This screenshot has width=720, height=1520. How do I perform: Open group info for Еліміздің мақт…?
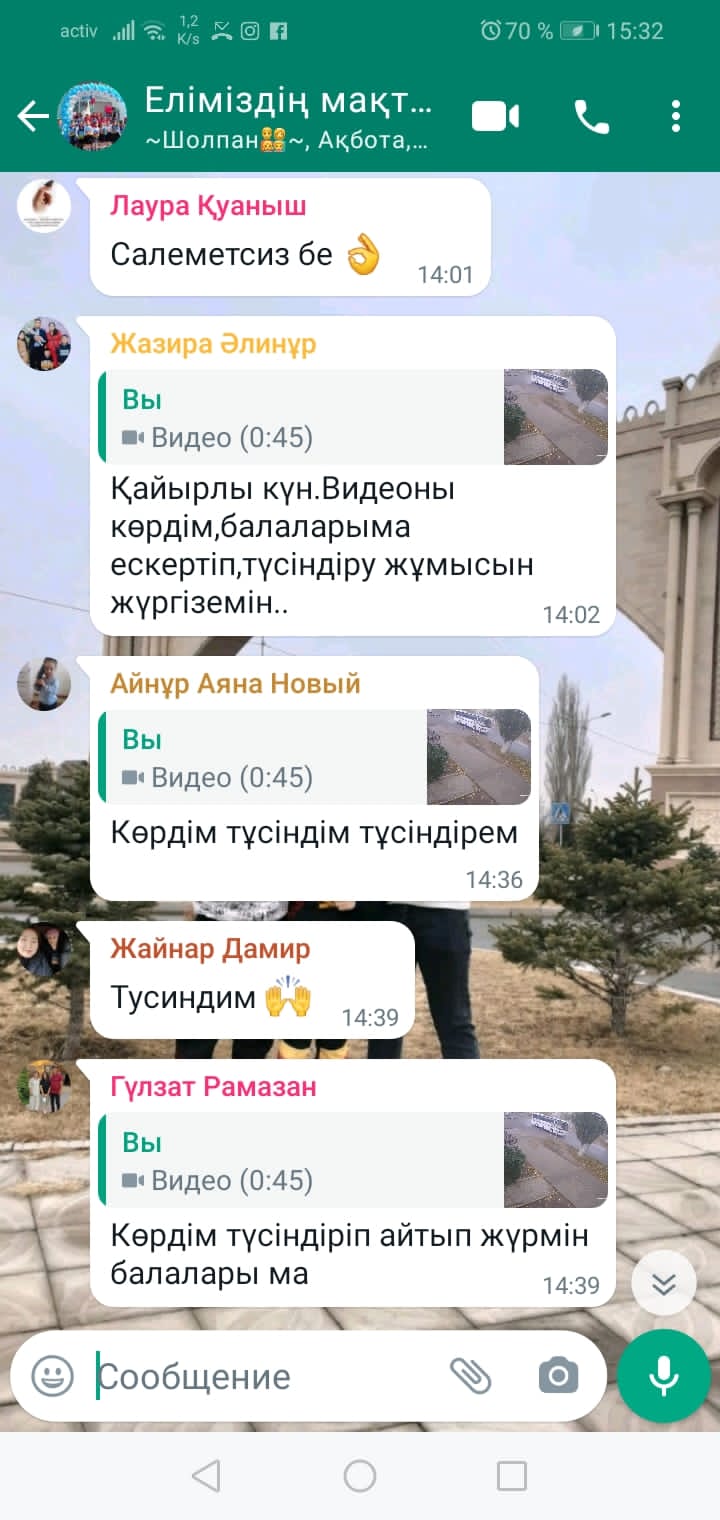point(288,117)
